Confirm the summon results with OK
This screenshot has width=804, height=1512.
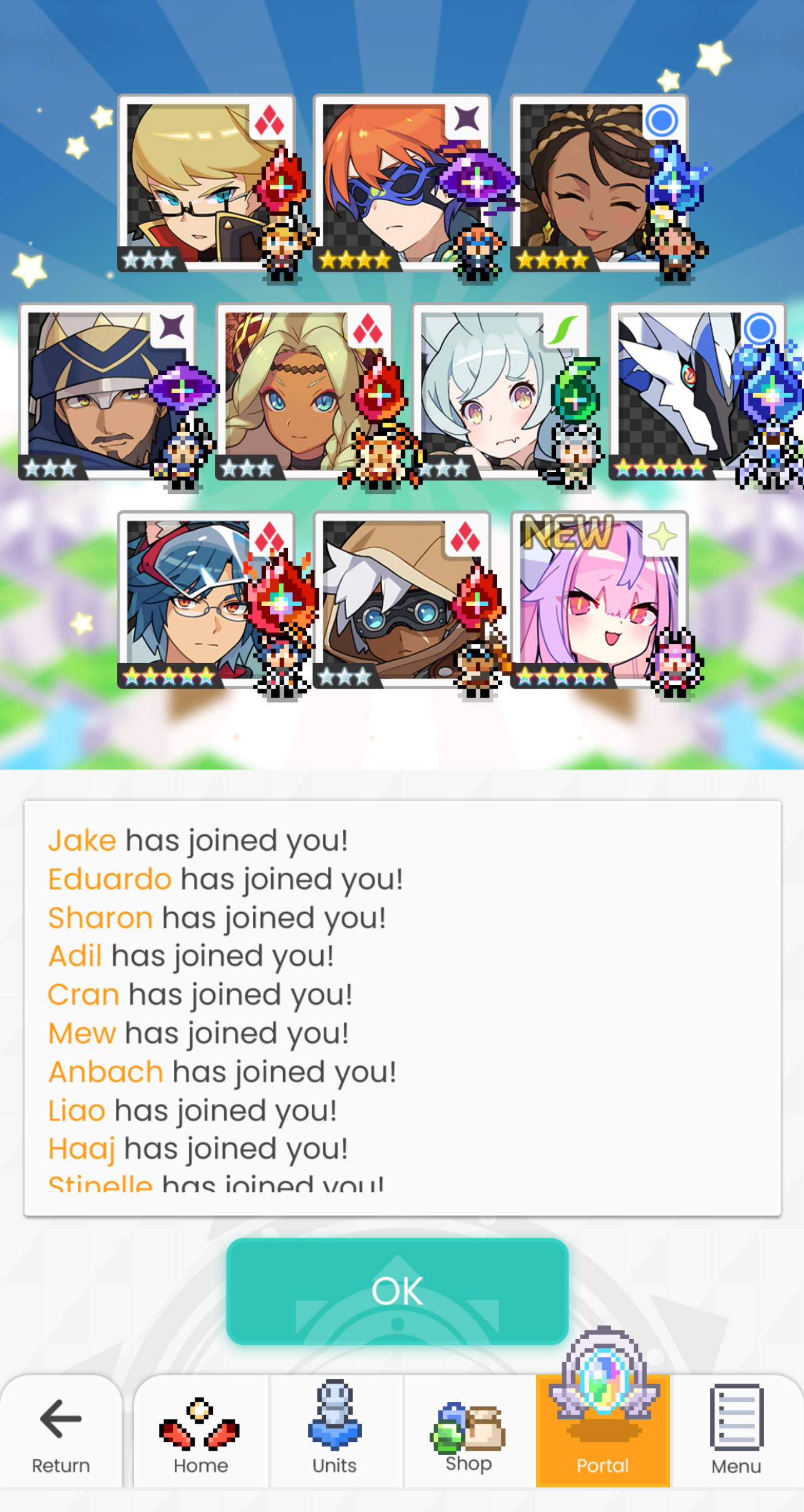(397, 1291)
